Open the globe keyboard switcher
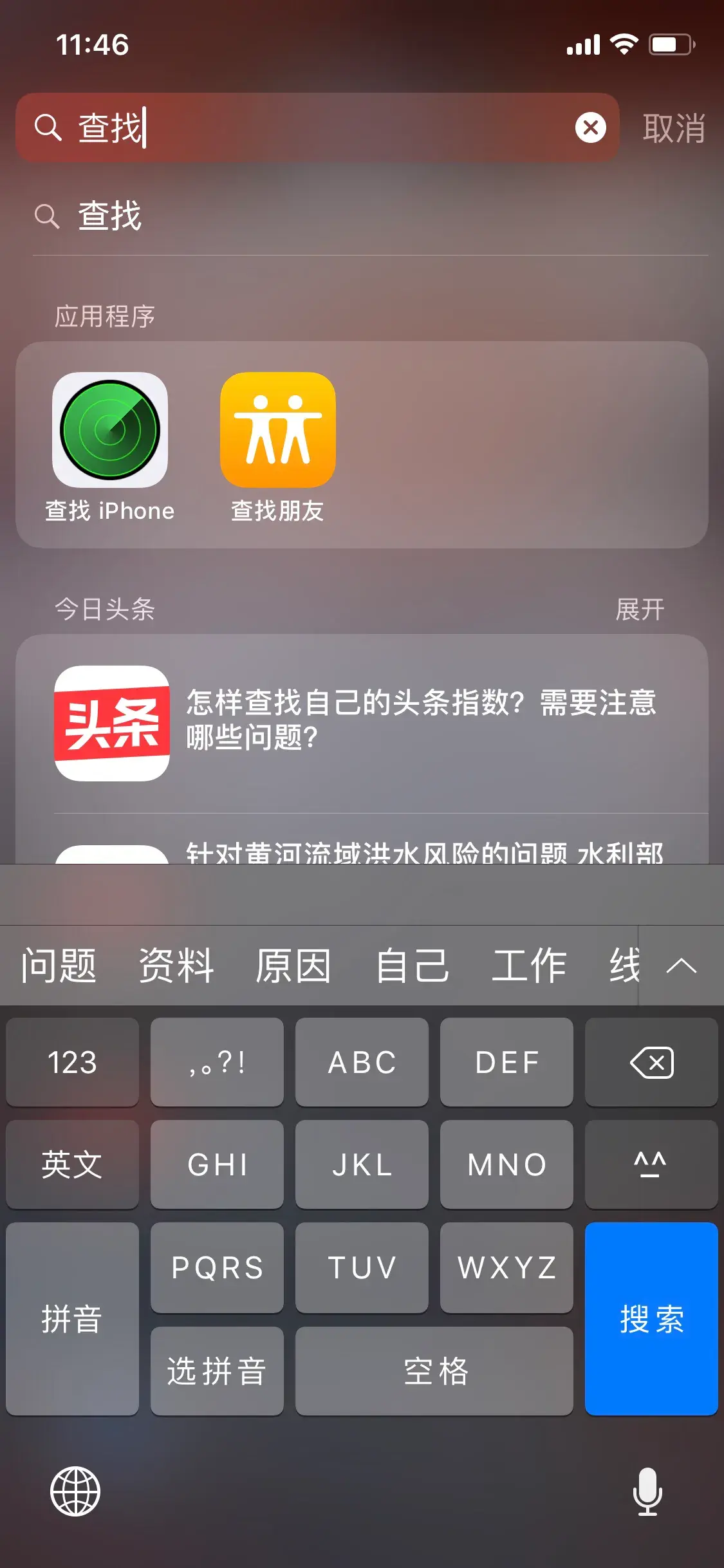724x1568 pixels. (75, 1491)
